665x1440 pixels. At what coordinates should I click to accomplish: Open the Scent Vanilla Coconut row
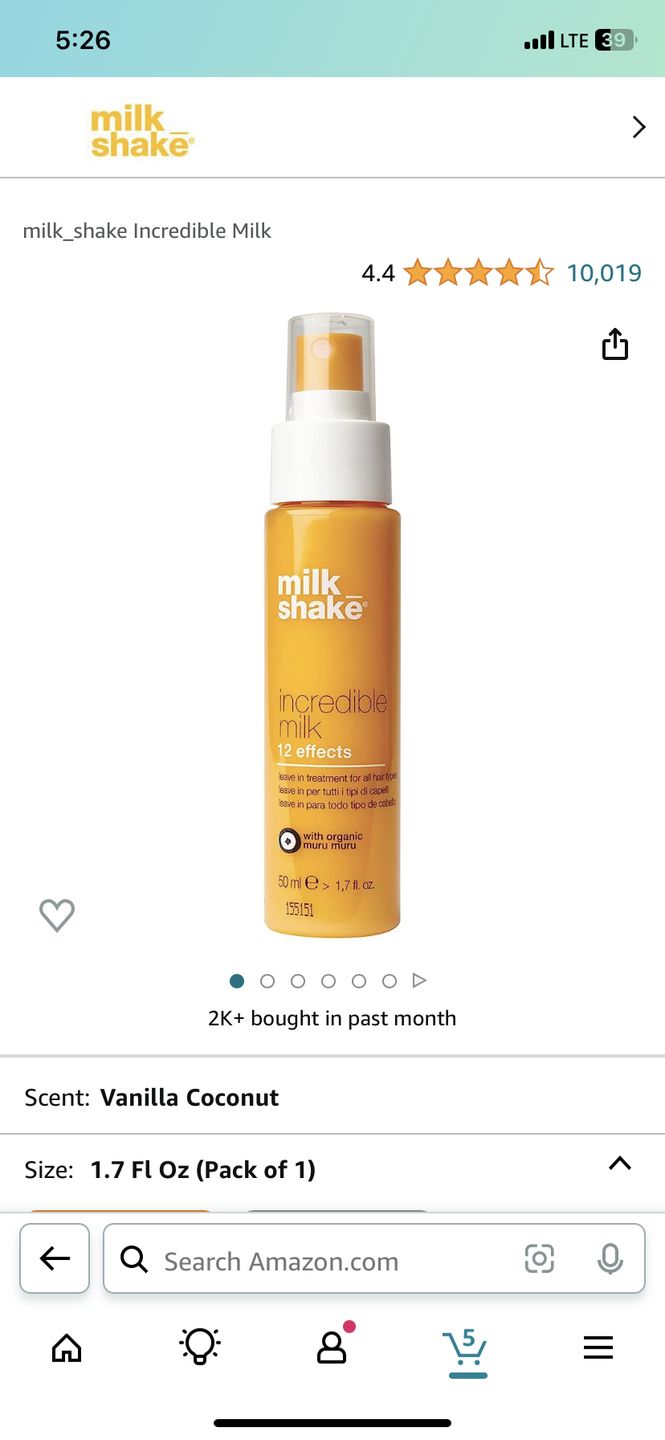(x=332, y=1097)
